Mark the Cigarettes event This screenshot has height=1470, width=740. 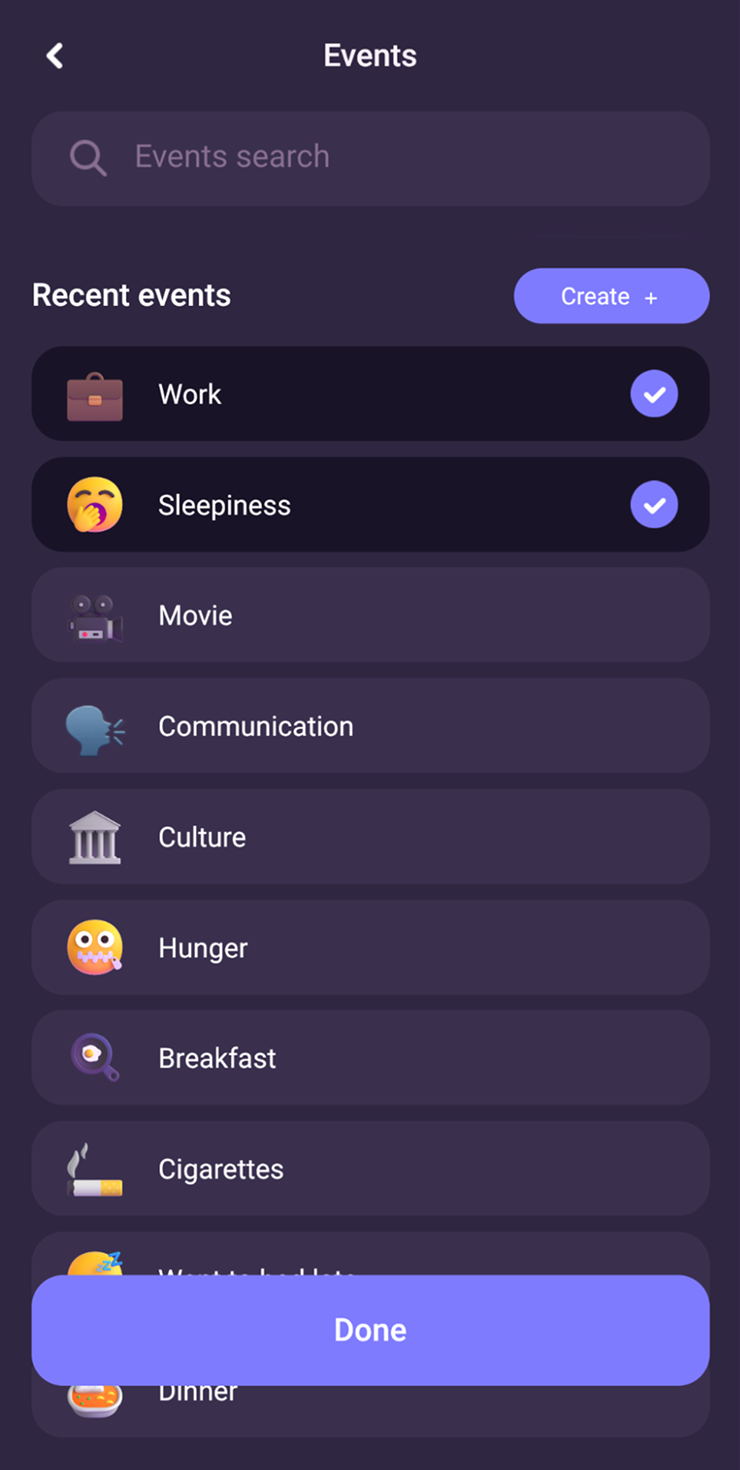coord(370,1169)
